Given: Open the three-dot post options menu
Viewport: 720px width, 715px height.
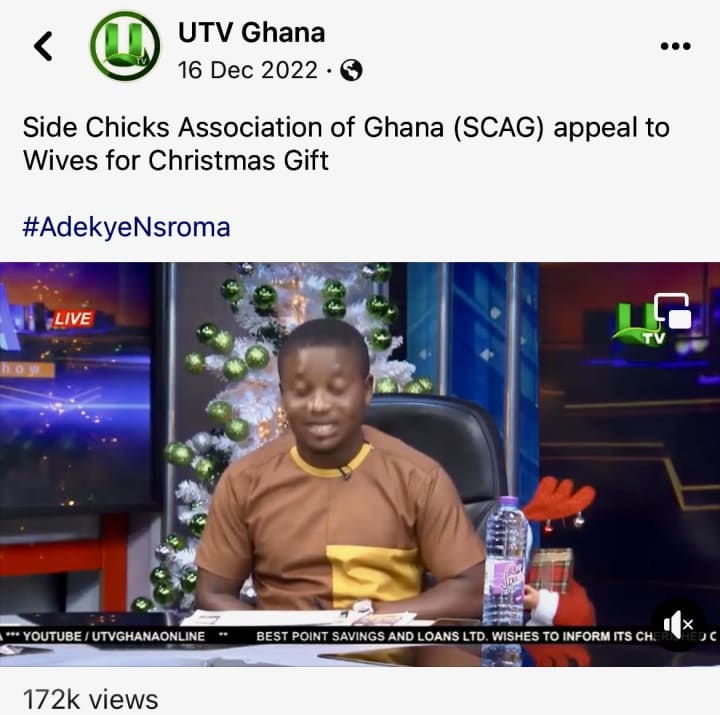Looking at the screenshot, I should pos(677,47).
